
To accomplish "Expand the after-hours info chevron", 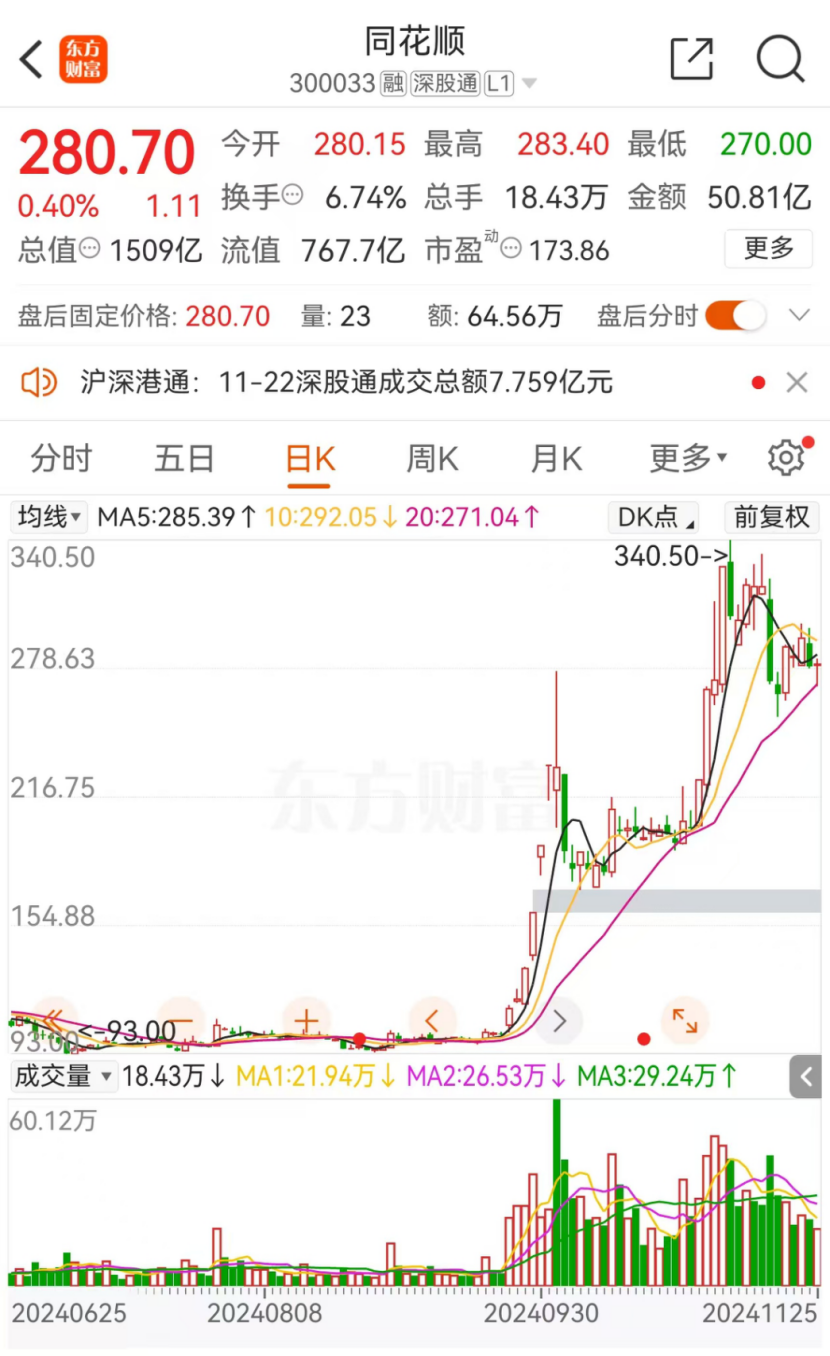I will 799,317.
